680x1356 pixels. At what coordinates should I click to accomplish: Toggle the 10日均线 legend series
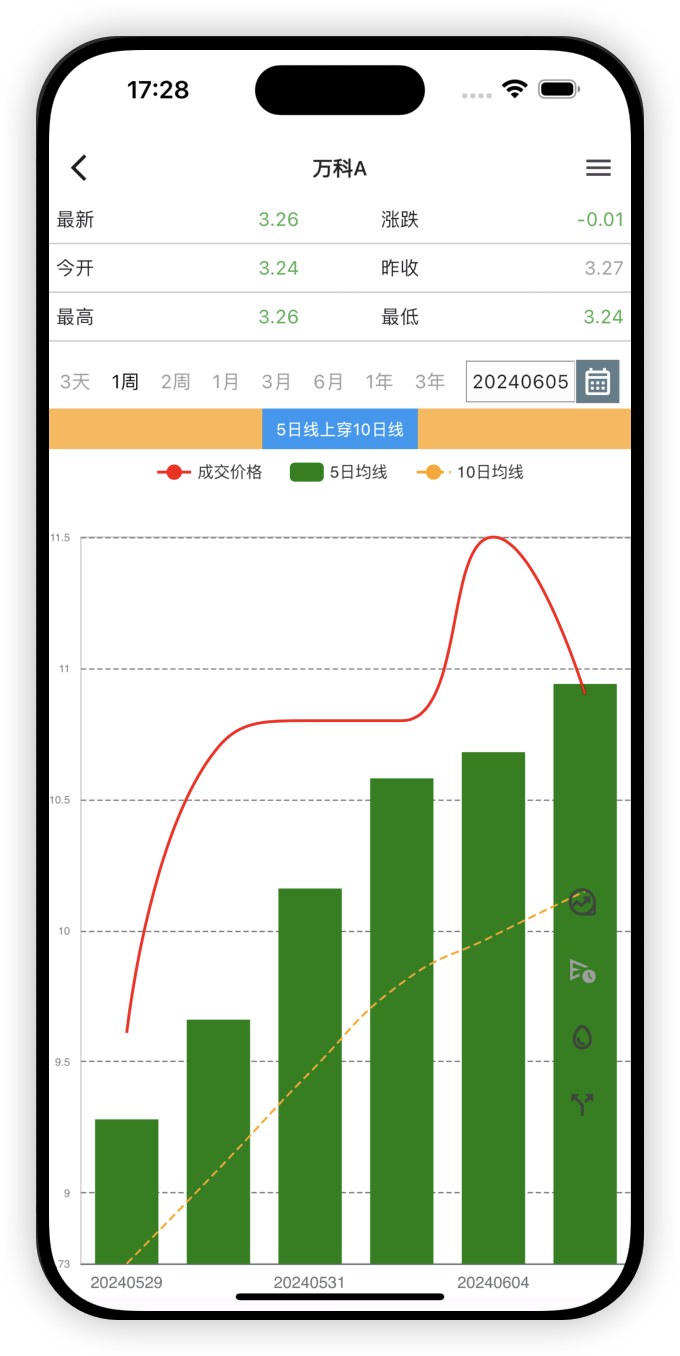click(x=470, y=472)
